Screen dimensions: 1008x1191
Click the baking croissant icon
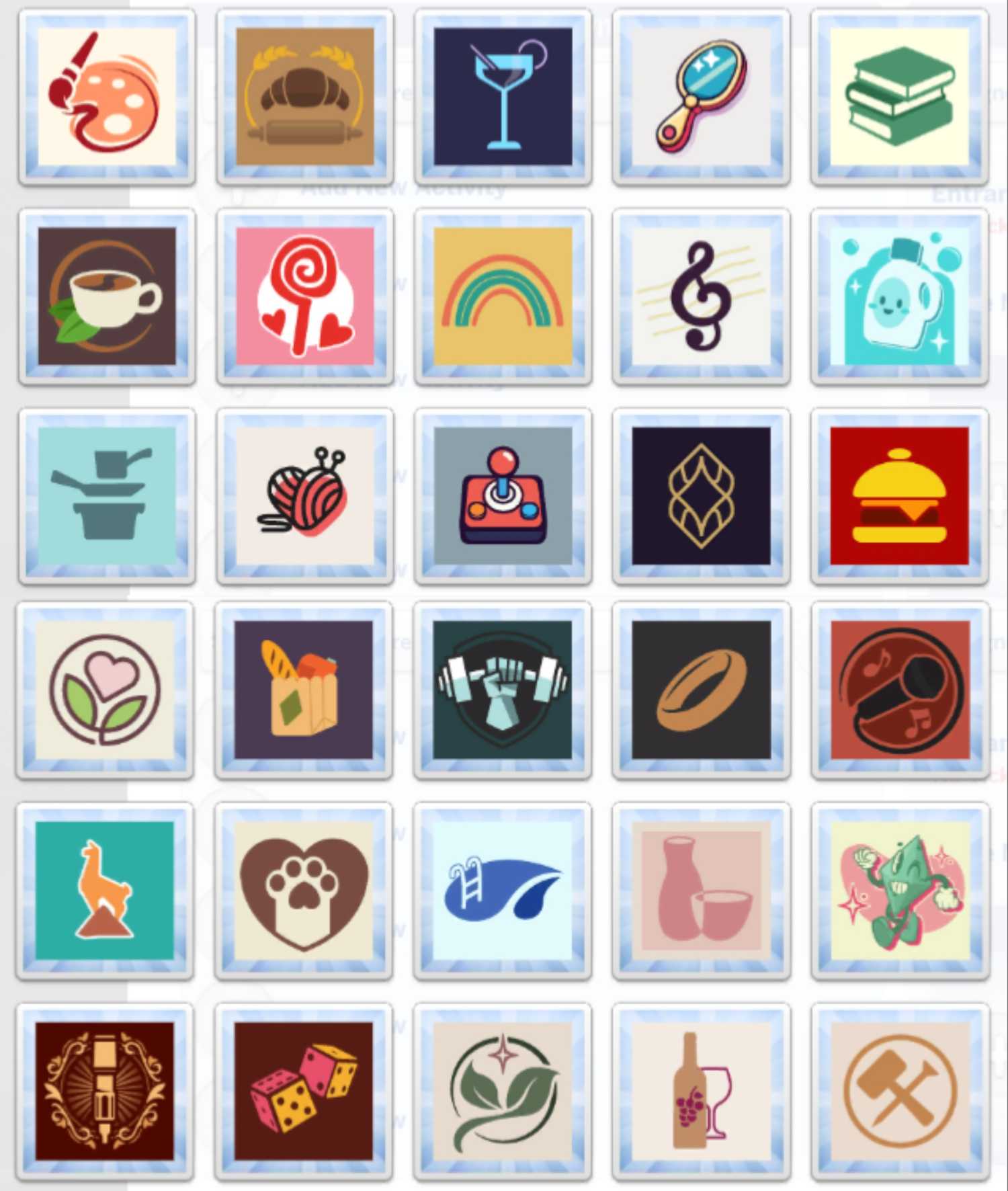pos(304,94)
